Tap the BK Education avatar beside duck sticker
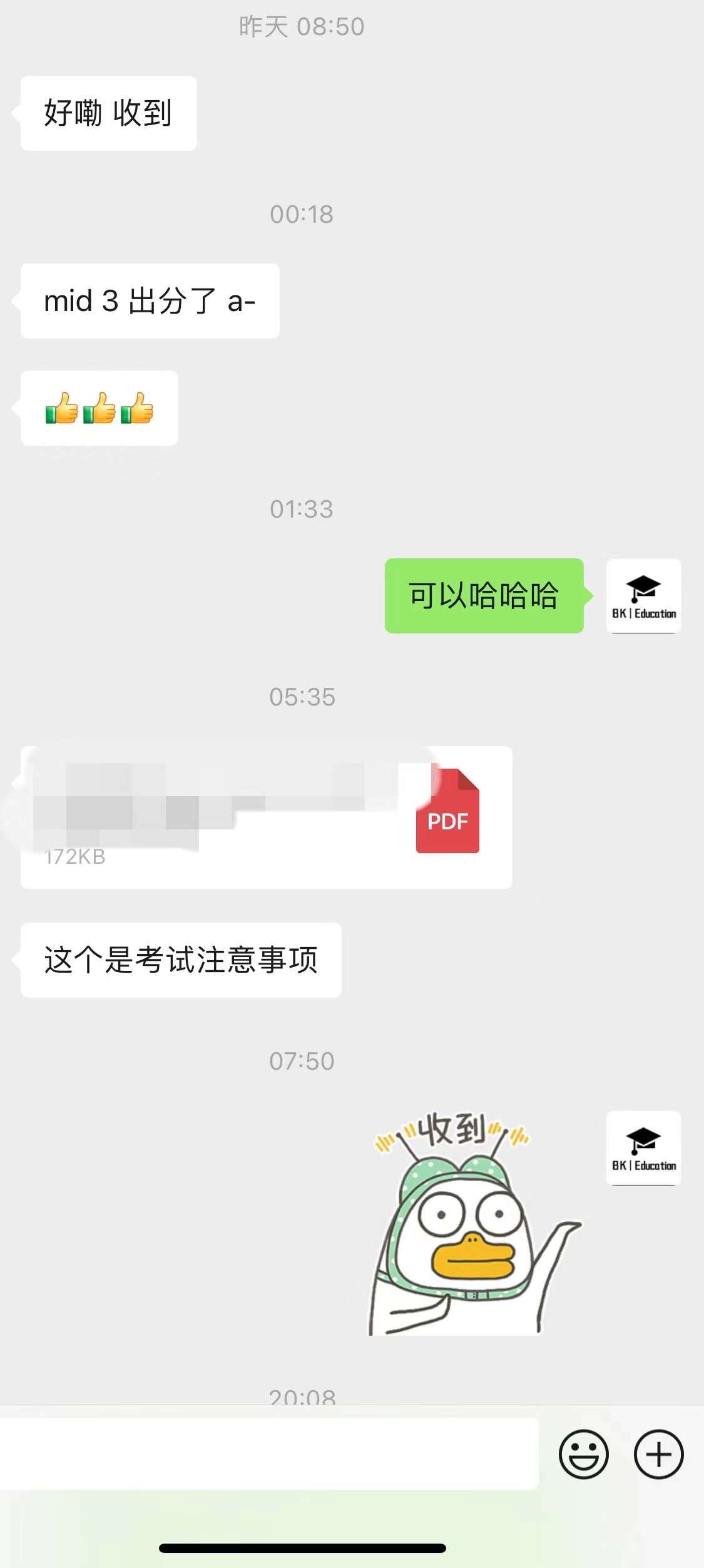Viewport: 704px width, 1568px height. (x=643, y=1147)
